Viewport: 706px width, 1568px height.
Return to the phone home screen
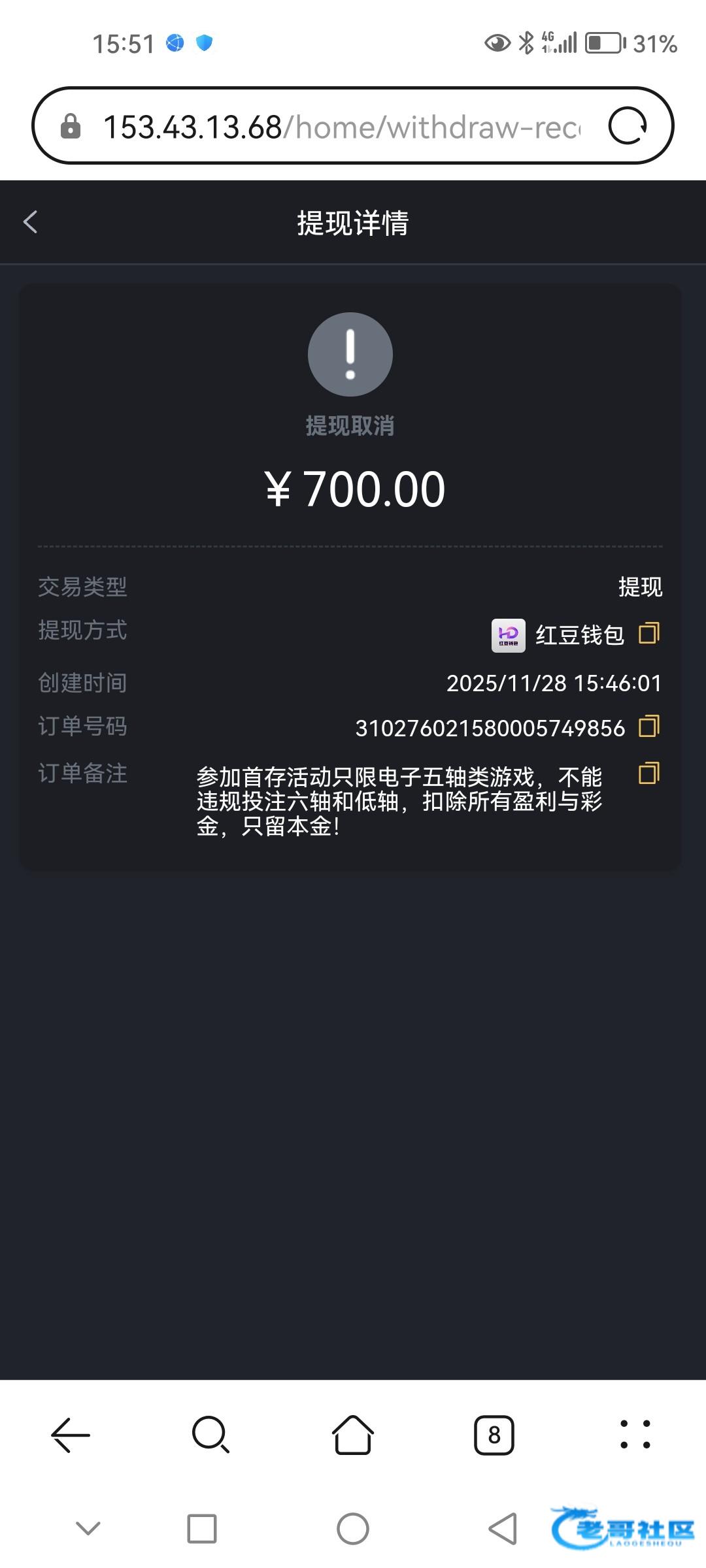(353, 1529)
